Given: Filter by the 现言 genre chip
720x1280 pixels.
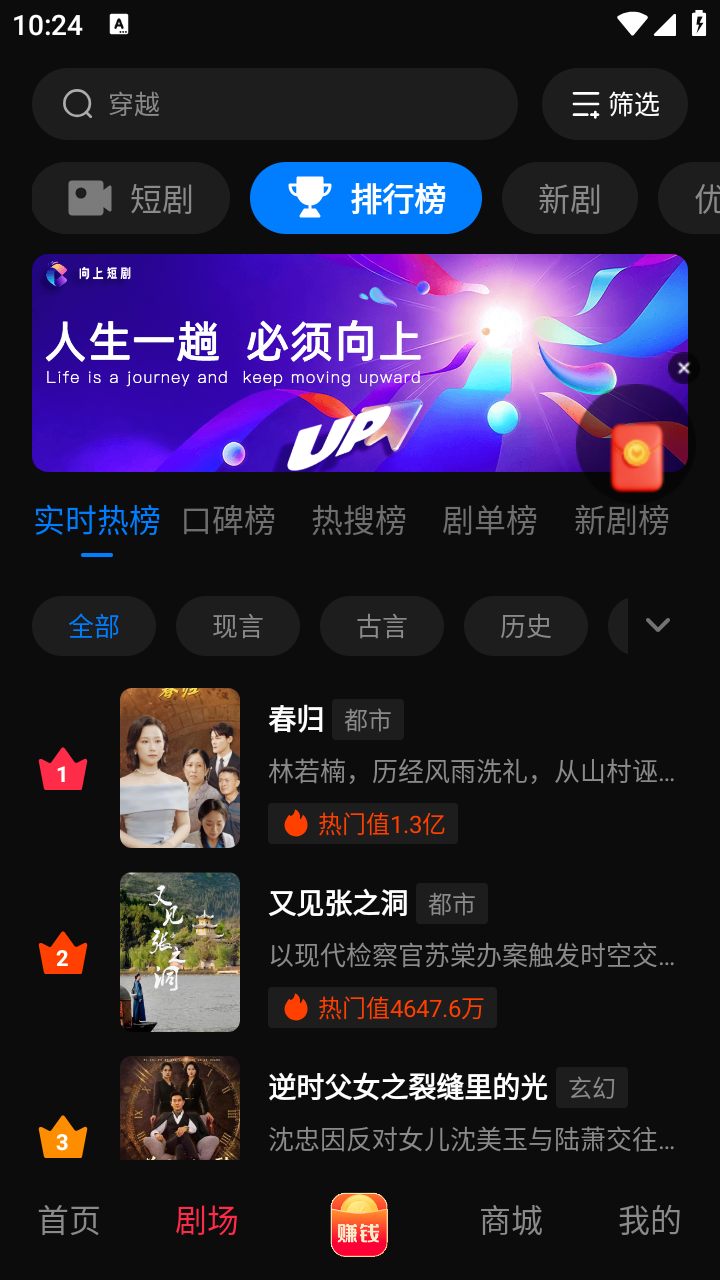Looking at the screenshot, I should 238,626.
